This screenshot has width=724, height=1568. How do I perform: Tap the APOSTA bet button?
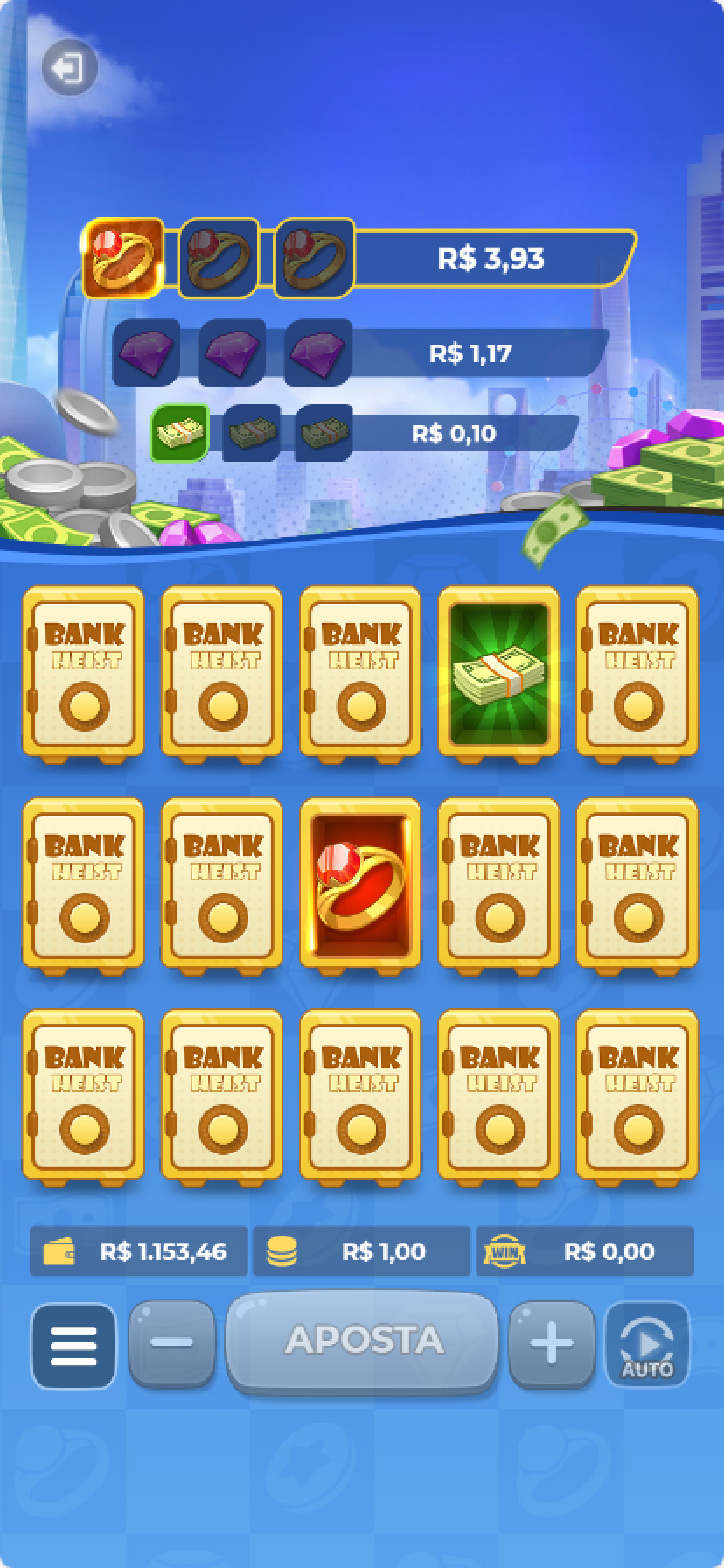[x=363, y=1340]
